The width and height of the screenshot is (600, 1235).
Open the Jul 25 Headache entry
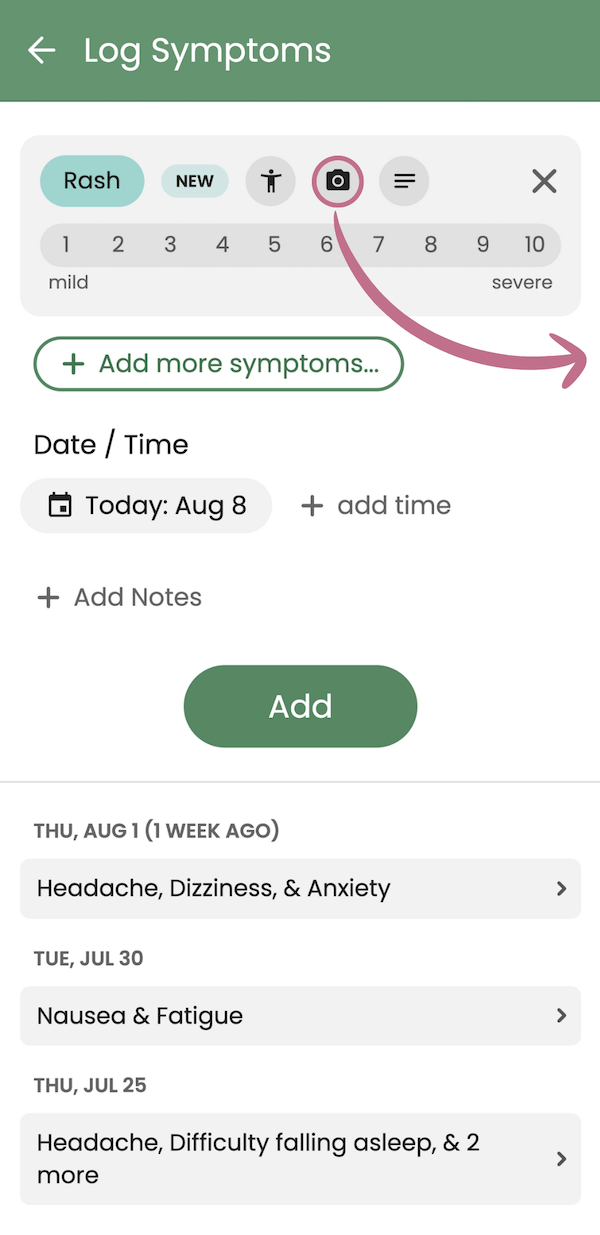300,1159
